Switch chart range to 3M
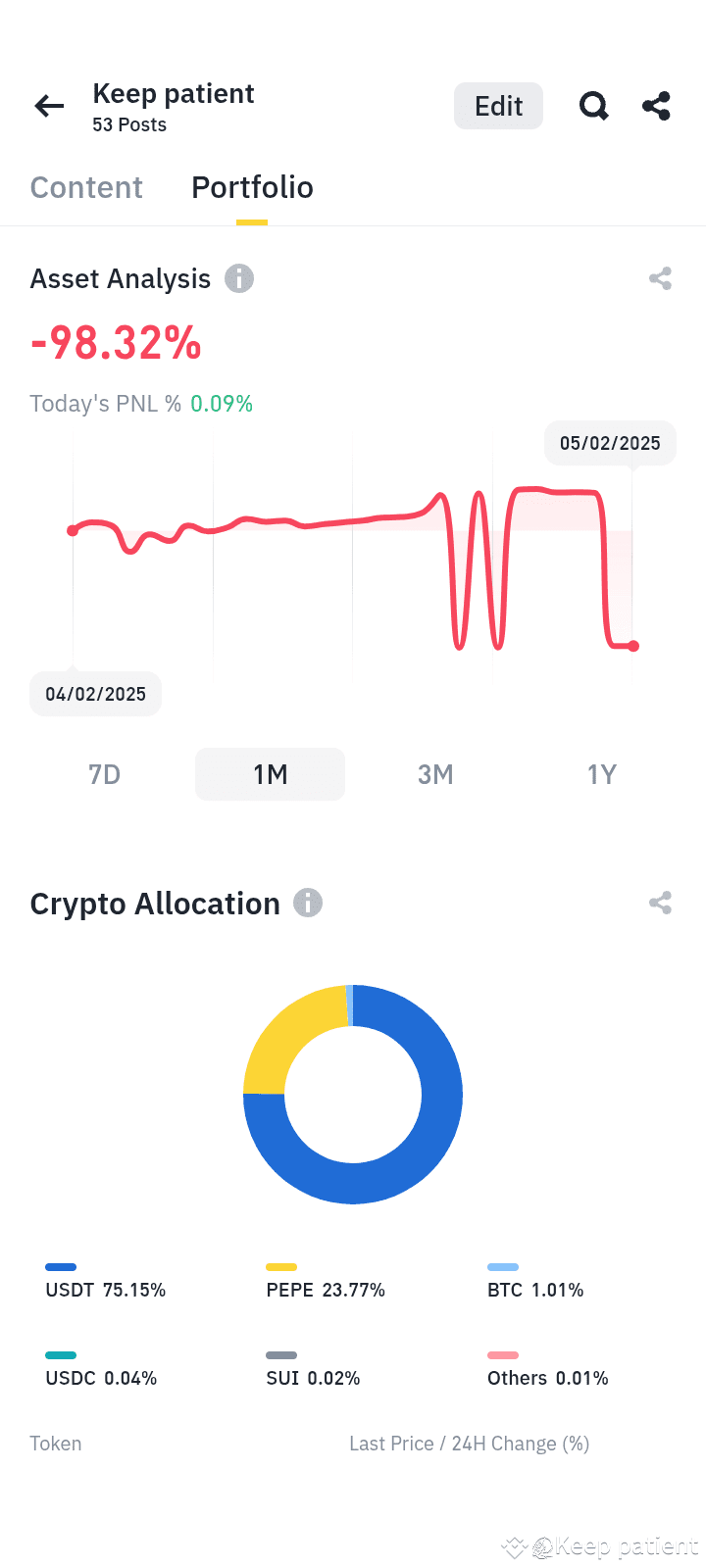Image resolution: width=706 pixels, height=1568 pixels. (x=435, y=774)
